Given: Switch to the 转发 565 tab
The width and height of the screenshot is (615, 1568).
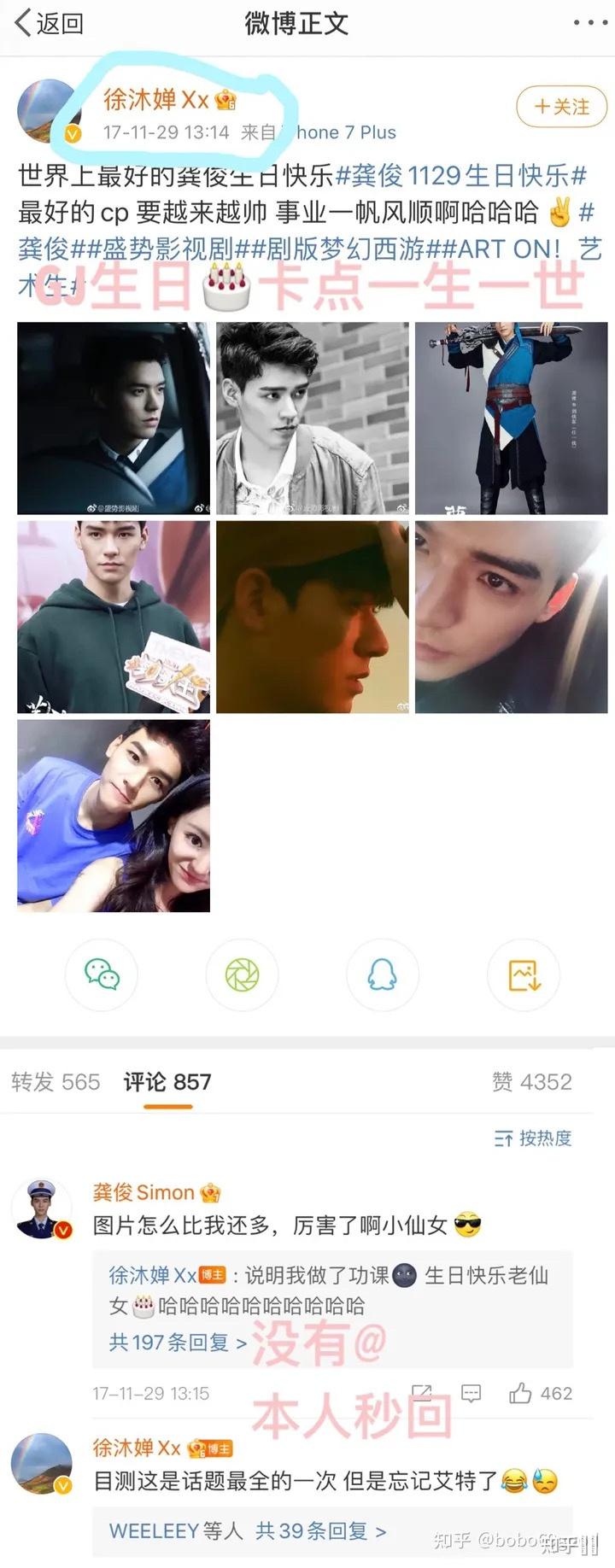Looking at the screenshot, I should (56, 1082).
